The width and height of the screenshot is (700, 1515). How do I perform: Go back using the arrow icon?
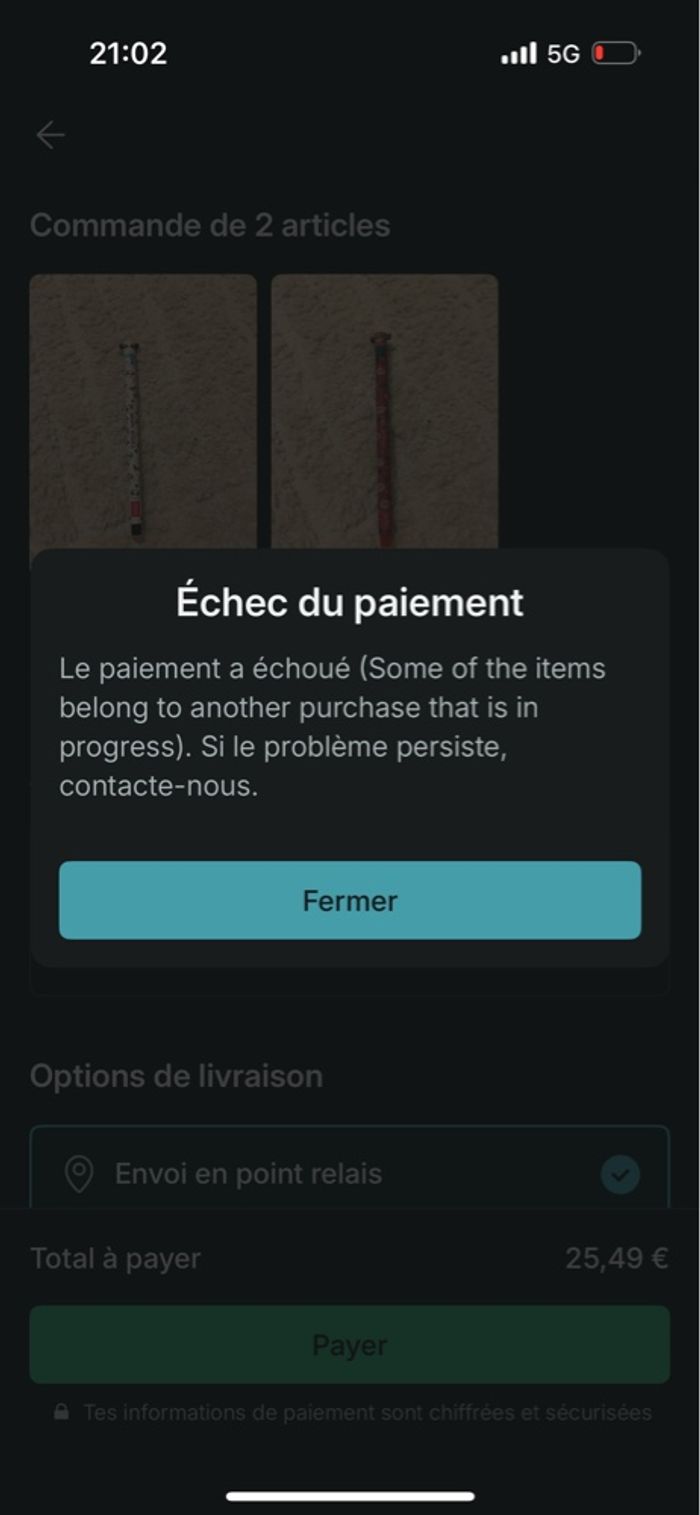click(50, 135)
